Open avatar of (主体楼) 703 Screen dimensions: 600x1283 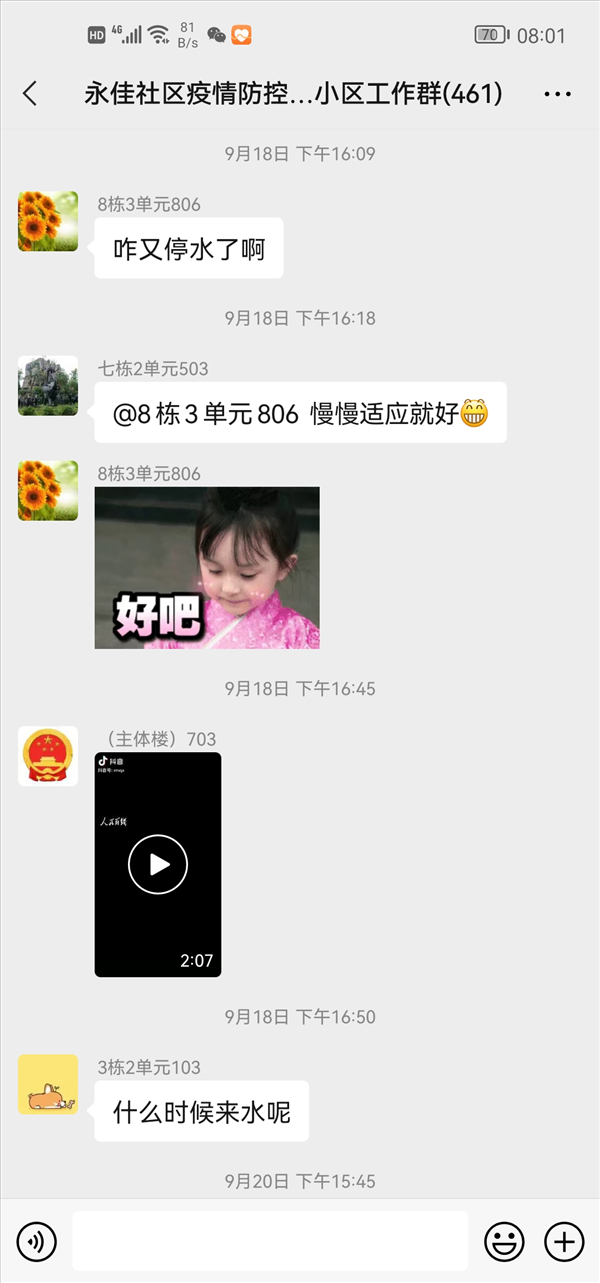pos(48,756)
